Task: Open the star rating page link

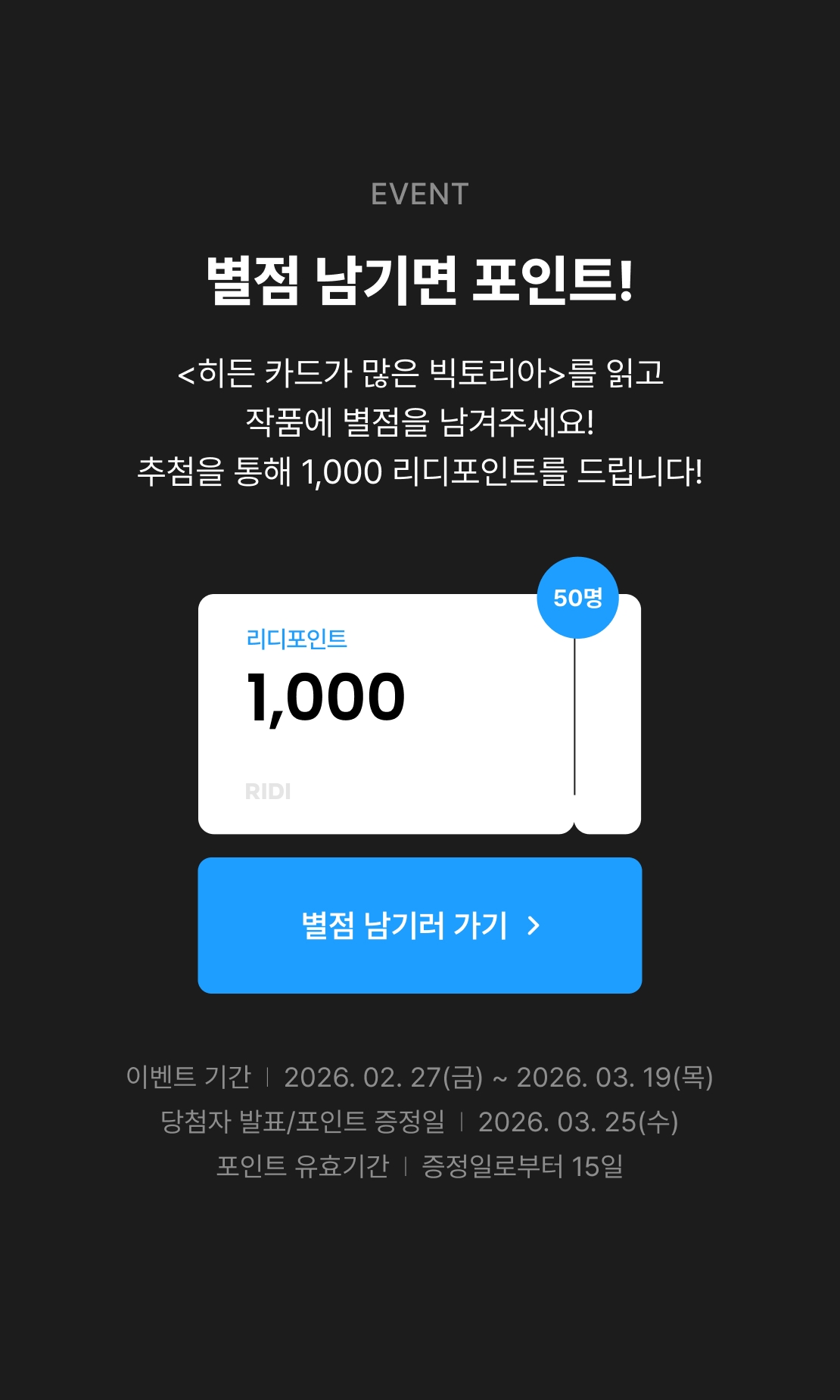Action: (x=419, y=925)
